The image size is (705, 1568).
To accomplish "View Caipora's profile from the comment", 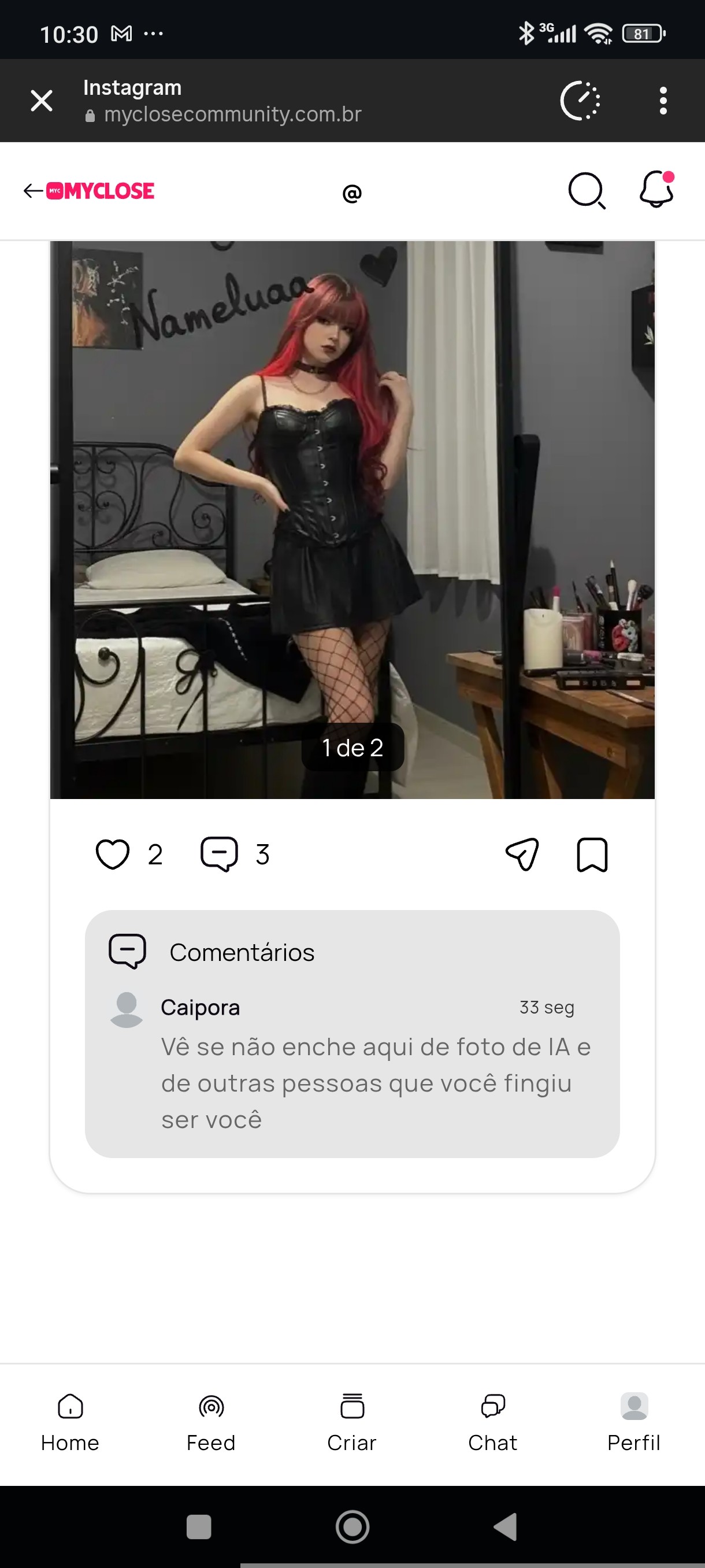I will click(200, 1007).
